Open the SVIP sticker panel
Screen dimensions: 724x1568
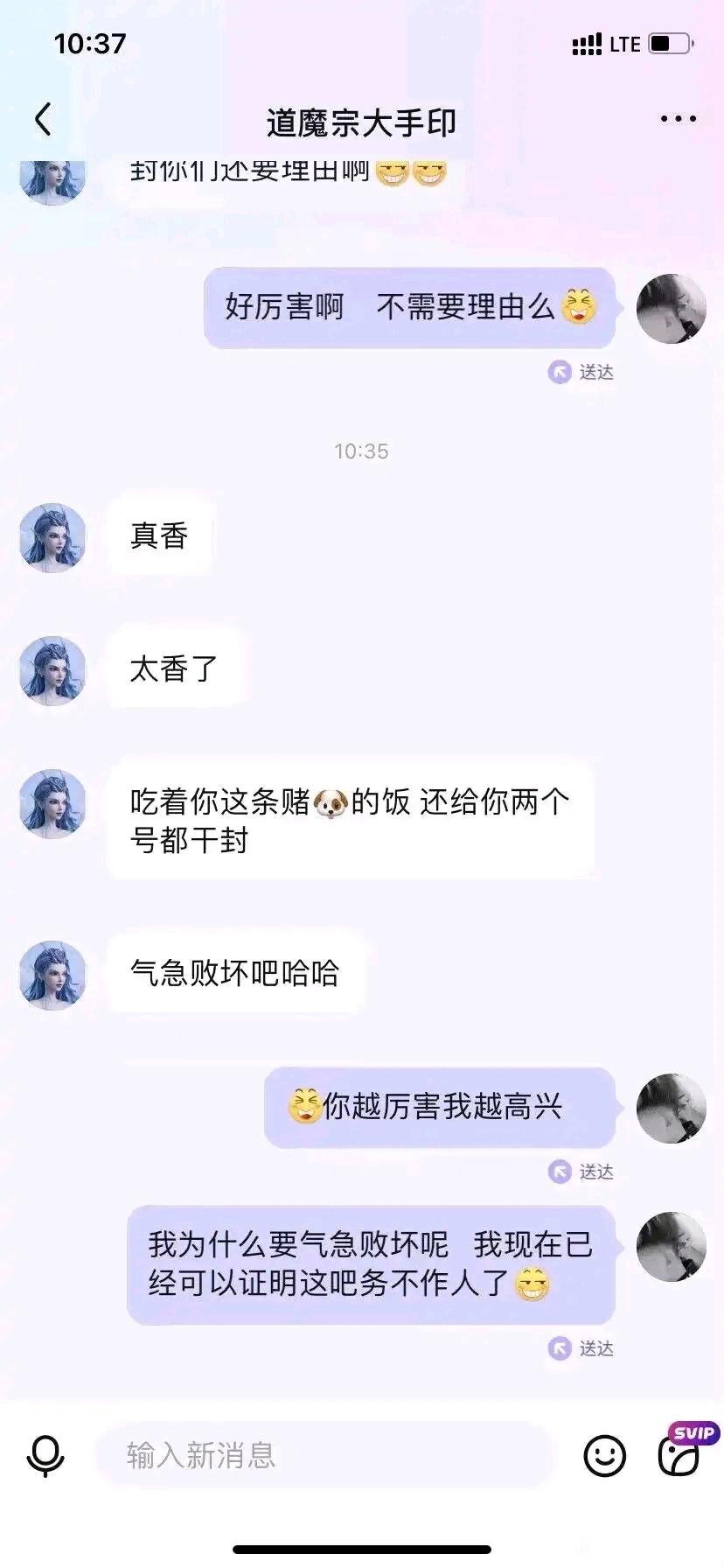[680, 1454]
